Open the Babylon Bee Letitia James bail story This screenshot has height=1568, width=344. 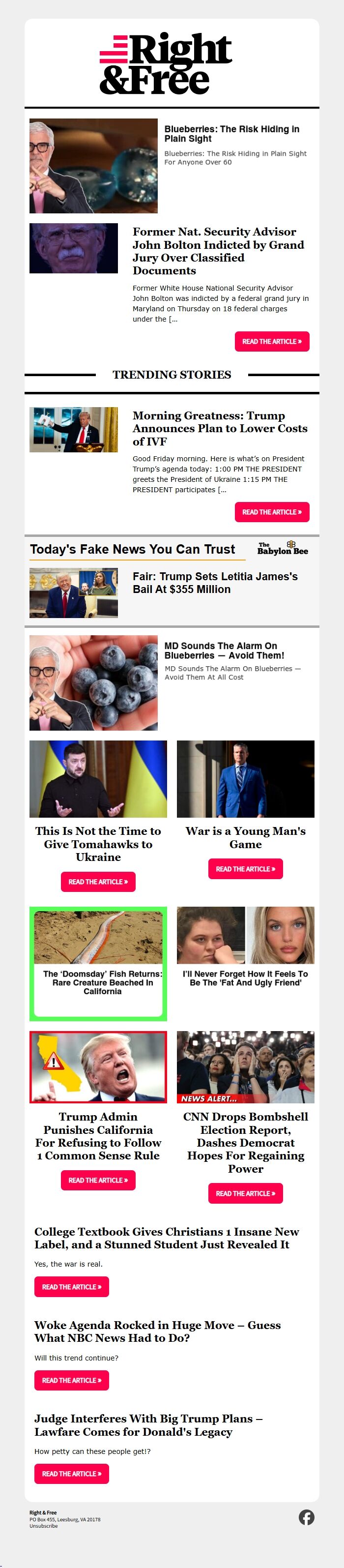pyautogui.click(x=215, y=583)
